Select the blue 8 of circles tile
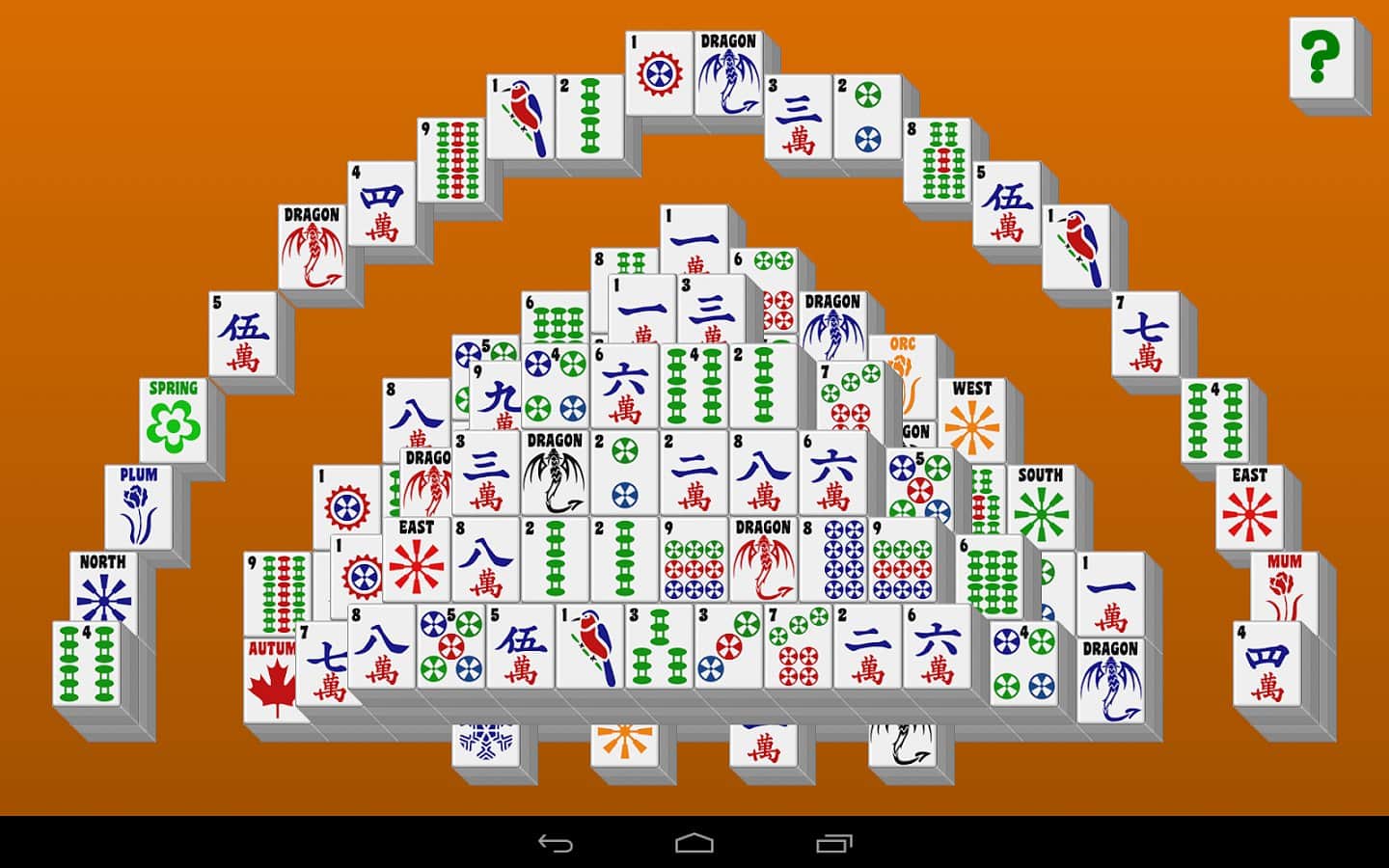Screen dimensions: 1389x868 833,559
